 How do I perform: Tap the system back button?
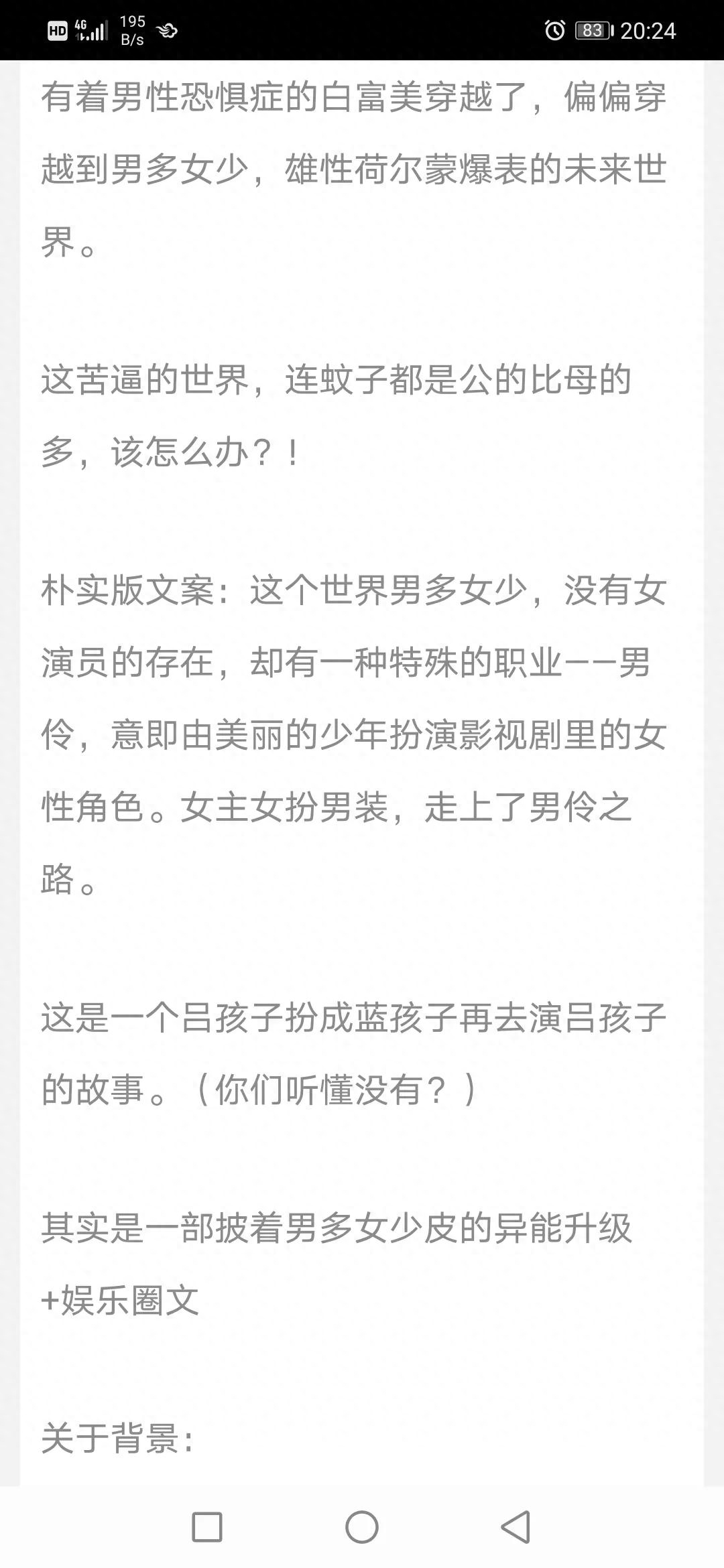coord(516,1528)
